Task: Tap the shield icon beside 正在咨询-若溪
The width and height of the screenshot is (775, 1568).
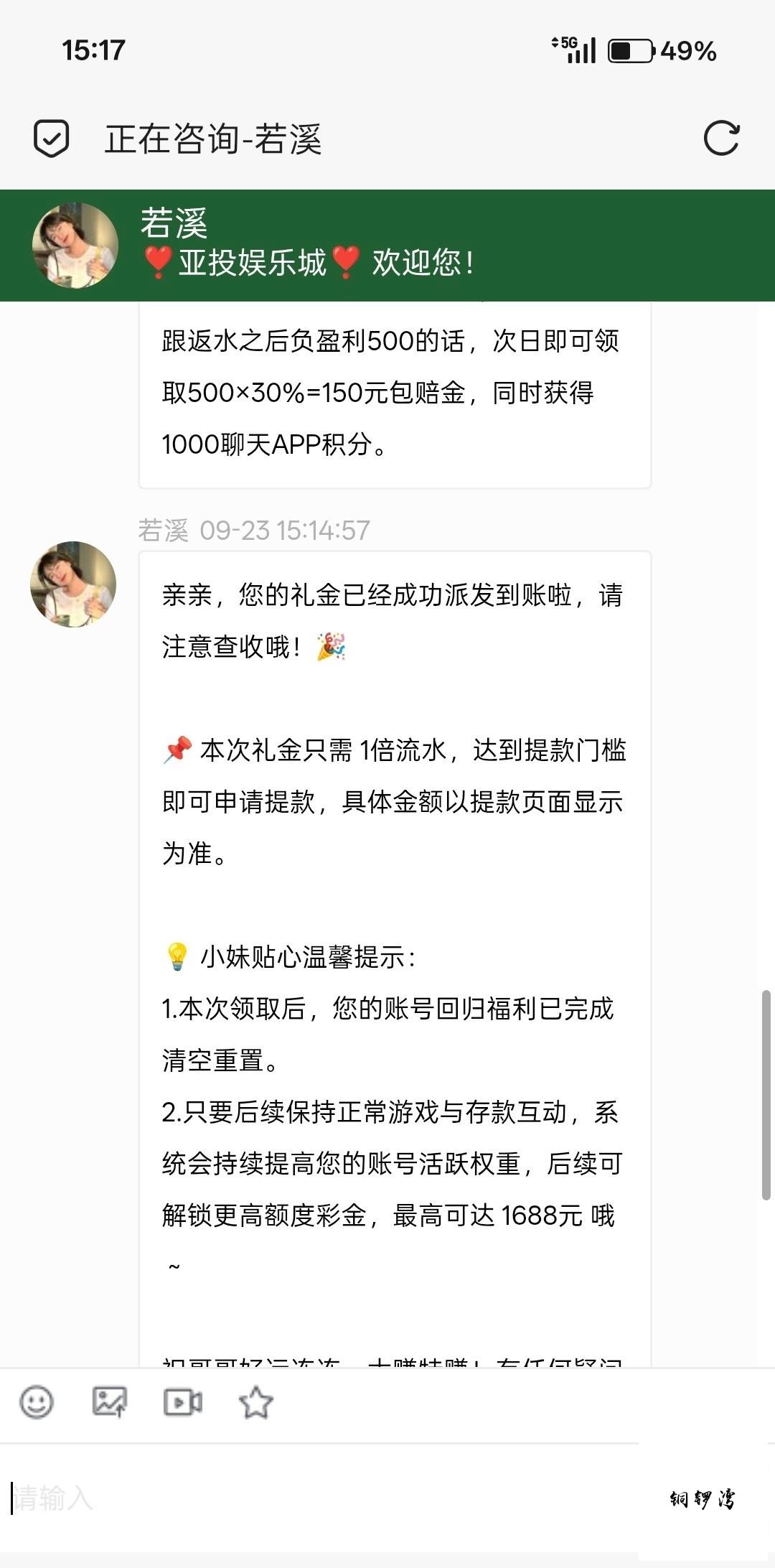Action: (x=52, y=138)
